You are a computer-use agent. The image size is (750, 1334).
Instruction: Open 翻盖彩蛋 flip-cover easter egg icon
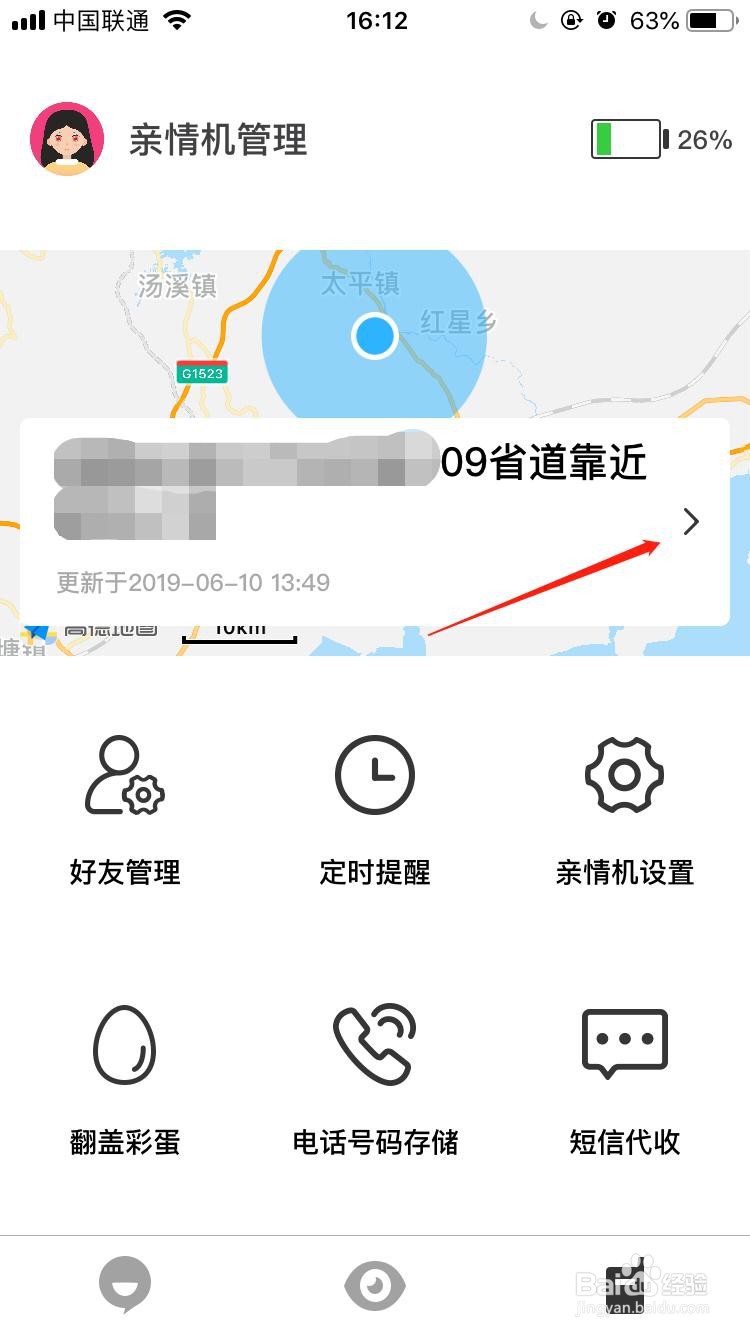124,1045
